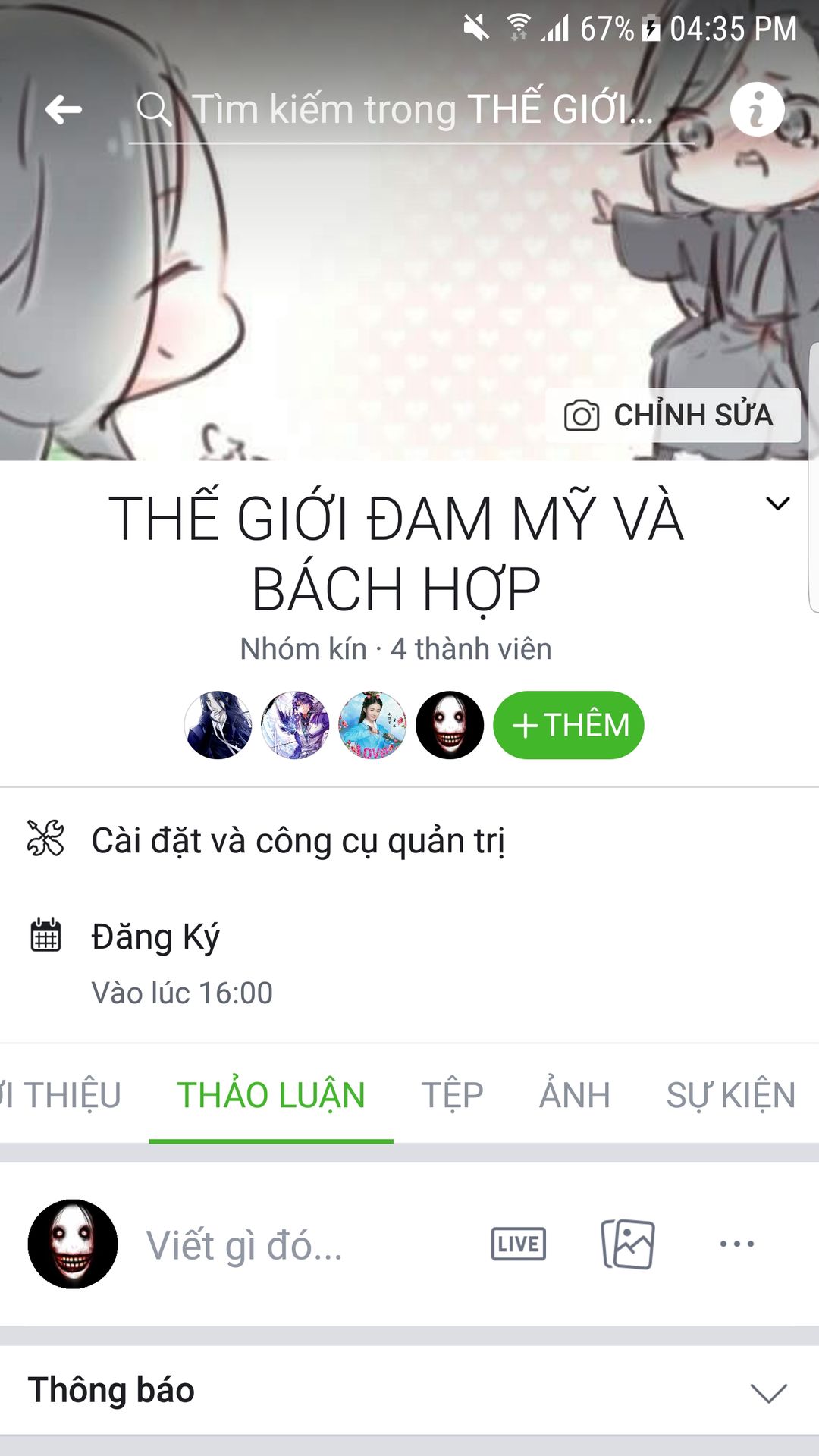The width and height of the screenshot is (819, 1456).
Task: Open Cài đặt và công cụ quản trị
Action: 297,840
